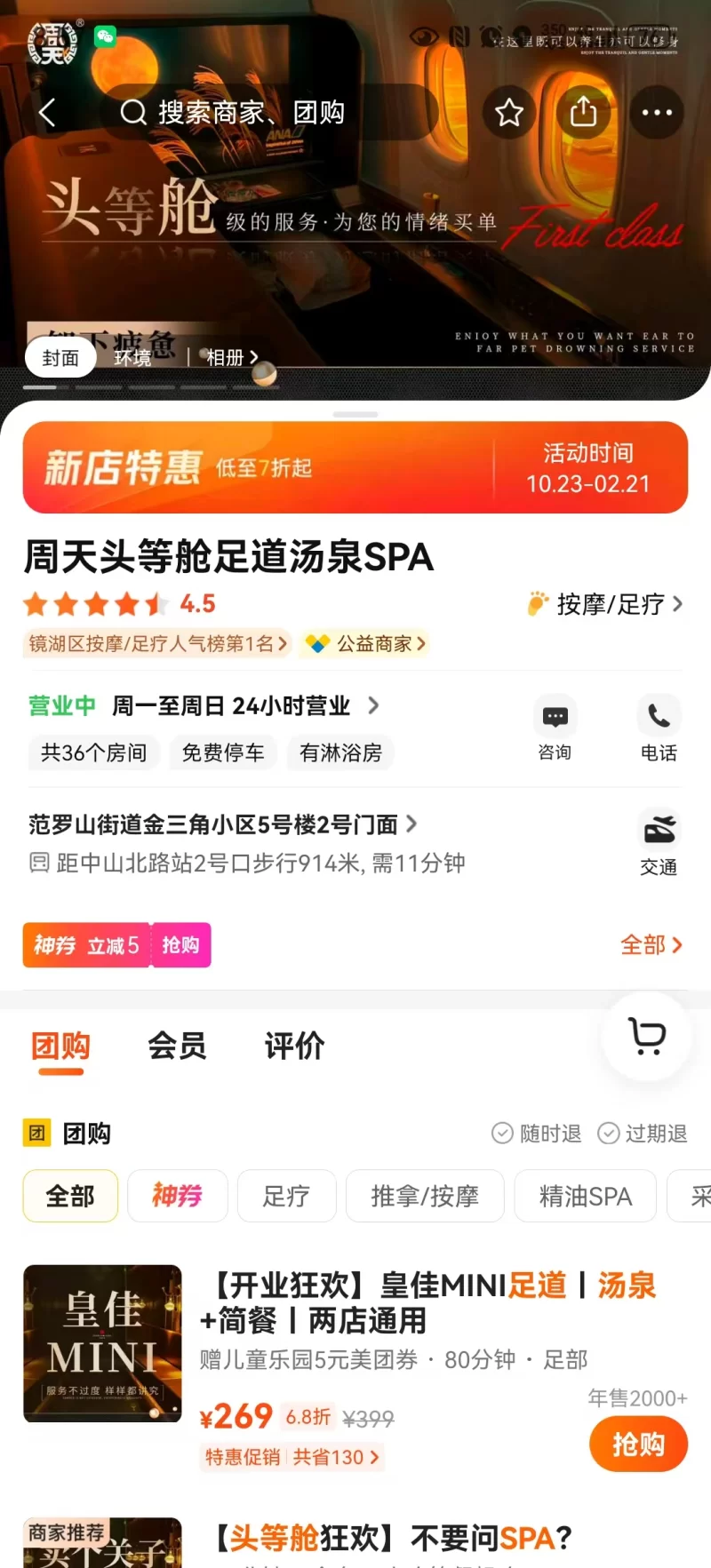This screenshot has width=711, height=1568.
Task: Open 交通 directions to the shop
Action: pos(659,844)
